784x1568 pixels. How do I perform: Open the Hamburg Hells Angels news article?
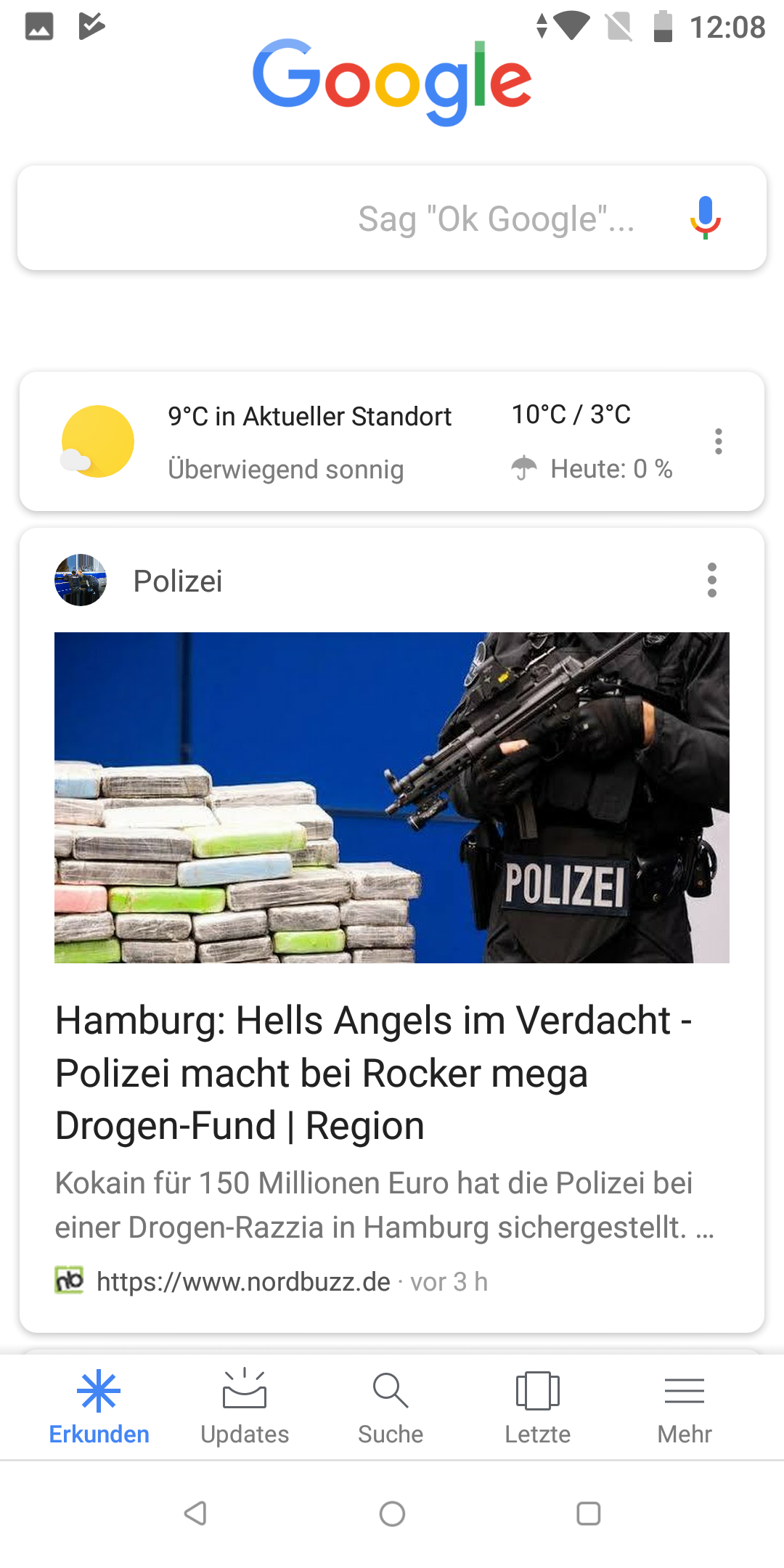[373, 1073]
